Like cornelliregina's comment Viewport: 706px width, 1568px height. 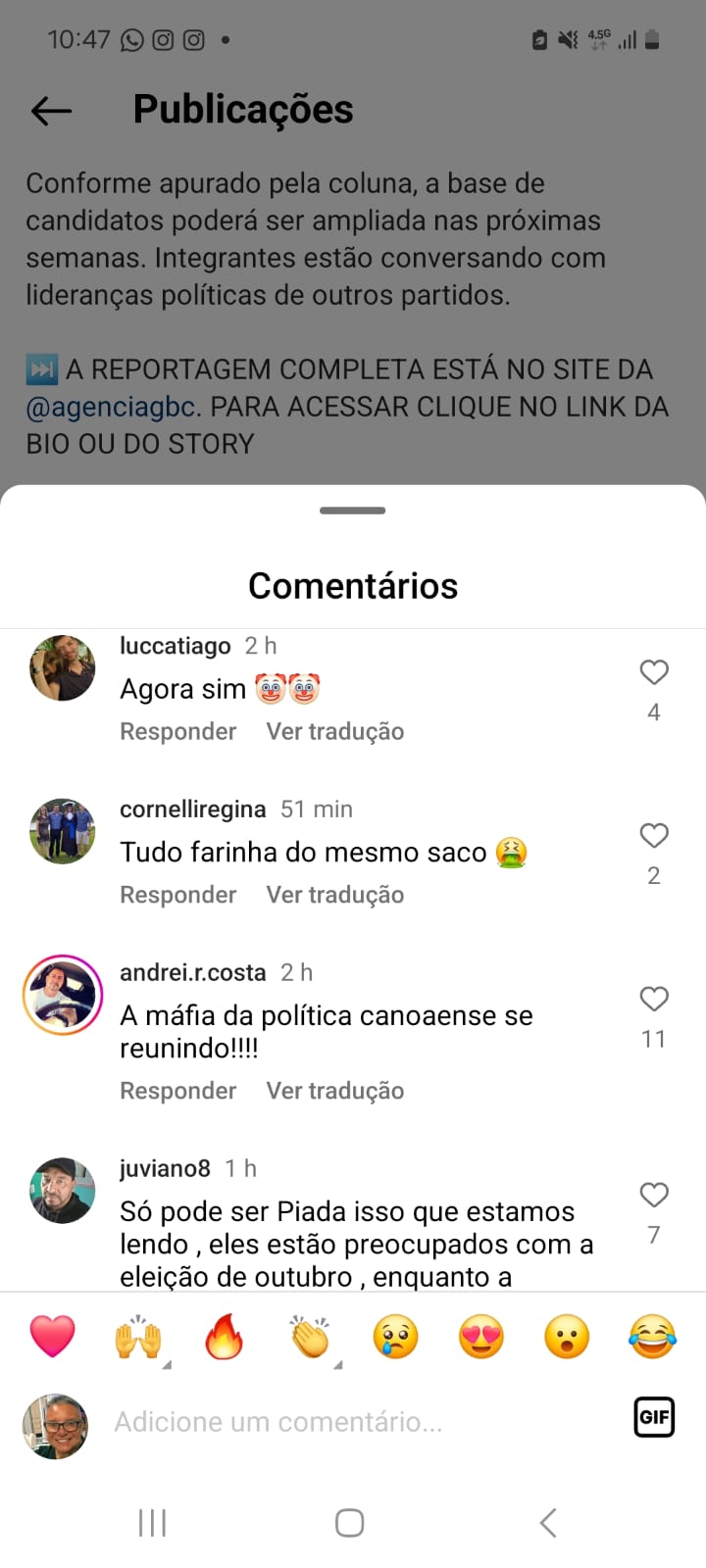[x=654, y=836]
